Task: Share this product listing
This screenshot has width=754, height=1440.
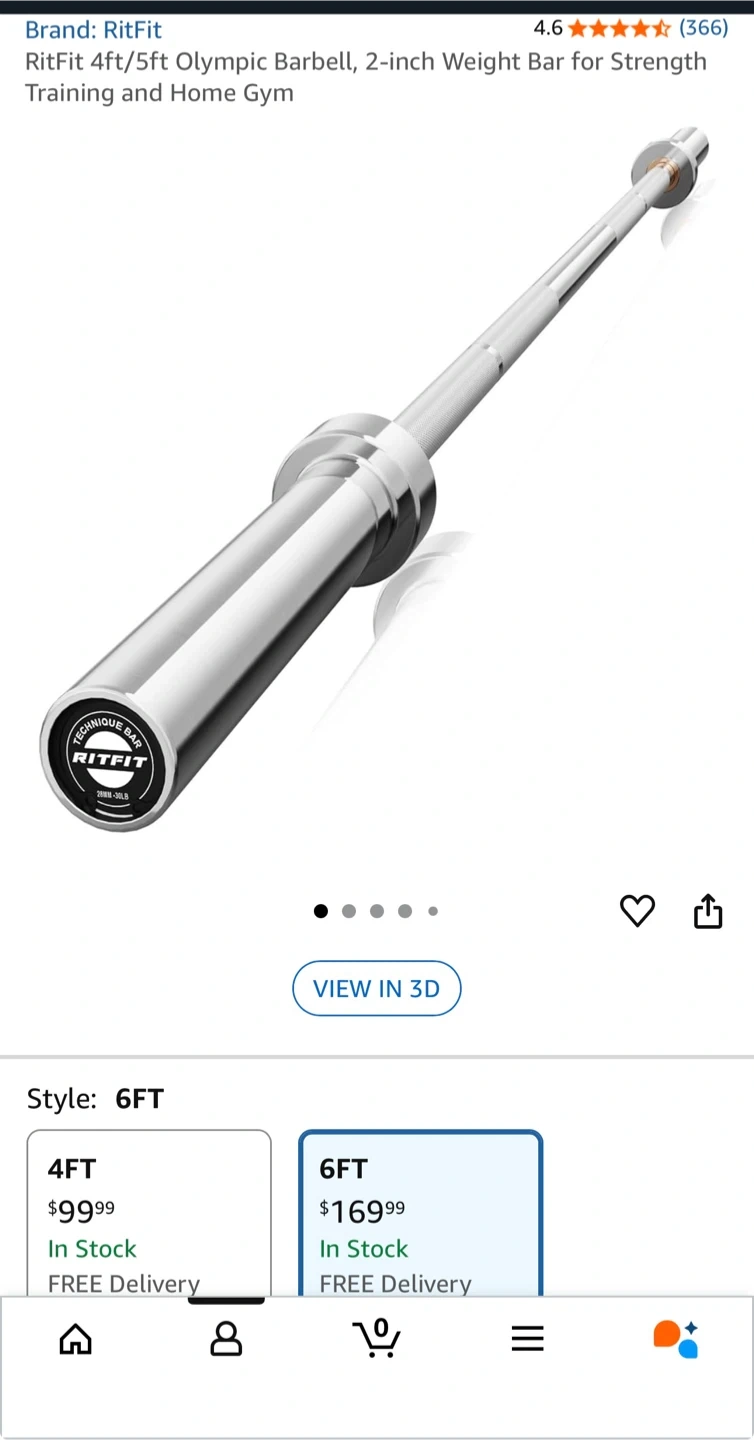Action: click(x=708, y=911)
